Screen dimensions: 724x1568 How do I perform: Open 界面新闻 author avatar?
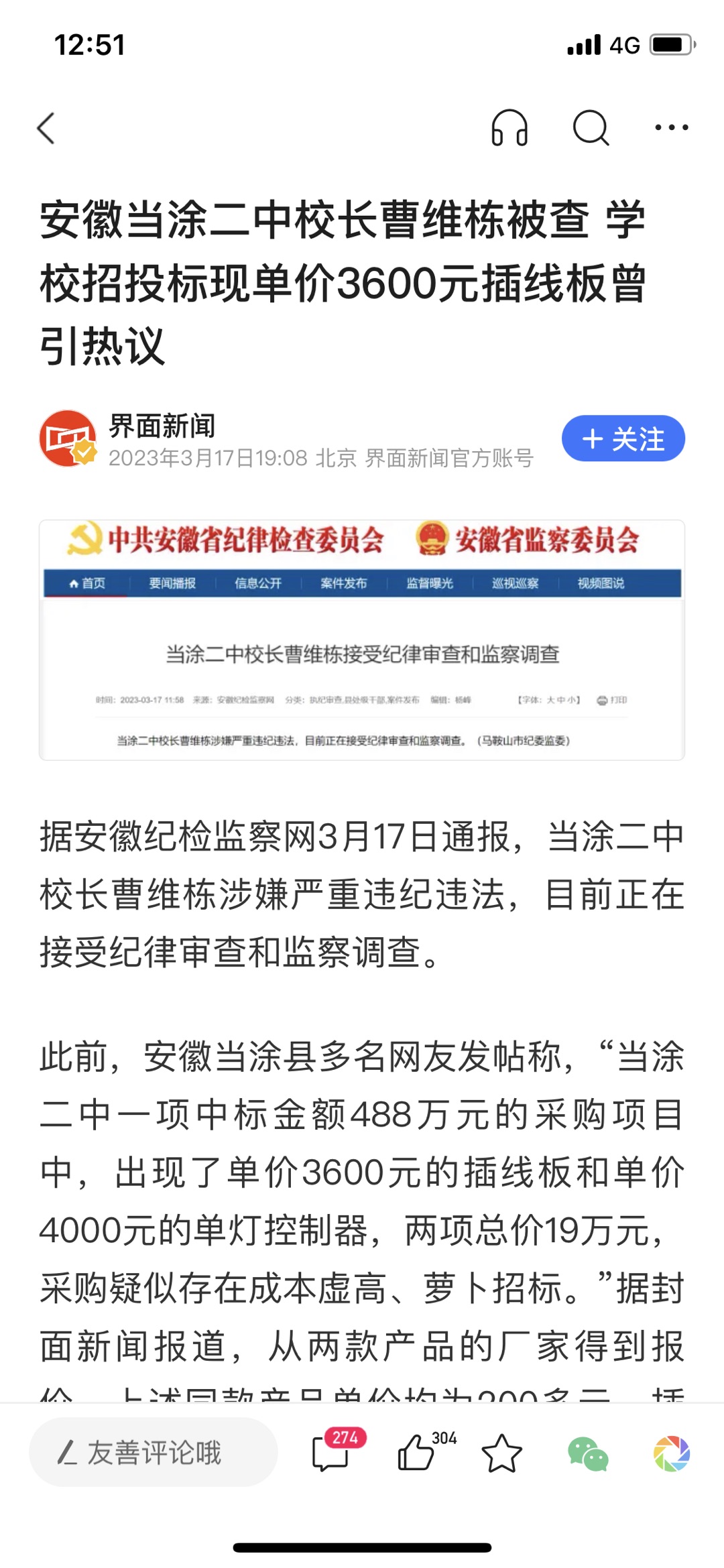coord(68,439)
